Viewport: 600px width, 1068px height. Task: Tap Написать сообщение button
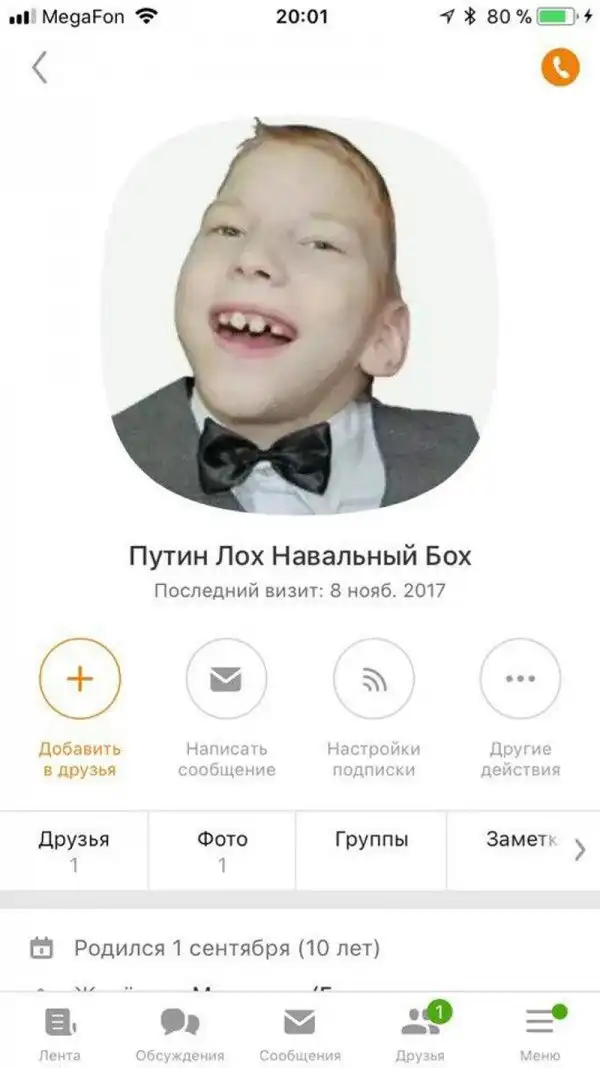226,679
